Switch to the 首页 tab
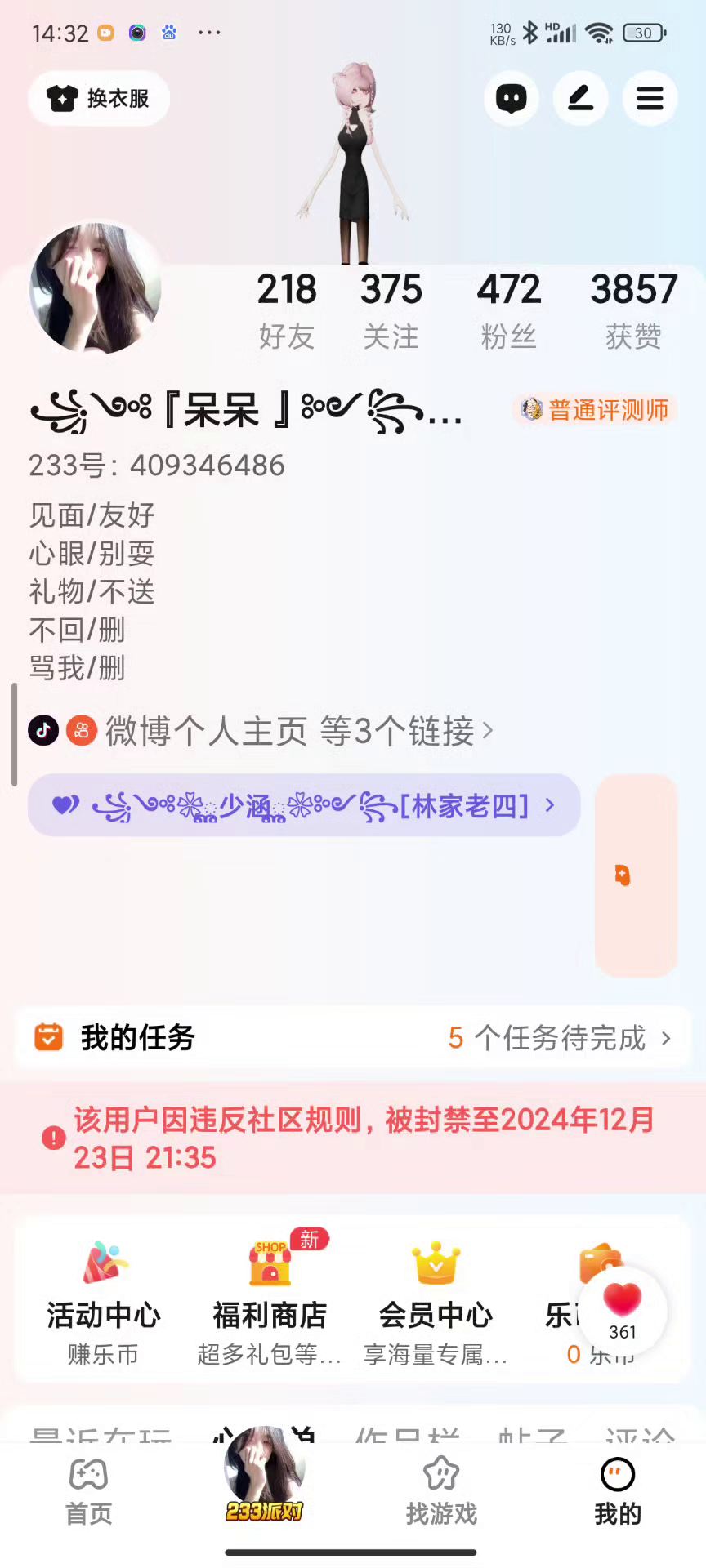The width and height of the screenshot is (706, 1568). [x=88, y=1491]
